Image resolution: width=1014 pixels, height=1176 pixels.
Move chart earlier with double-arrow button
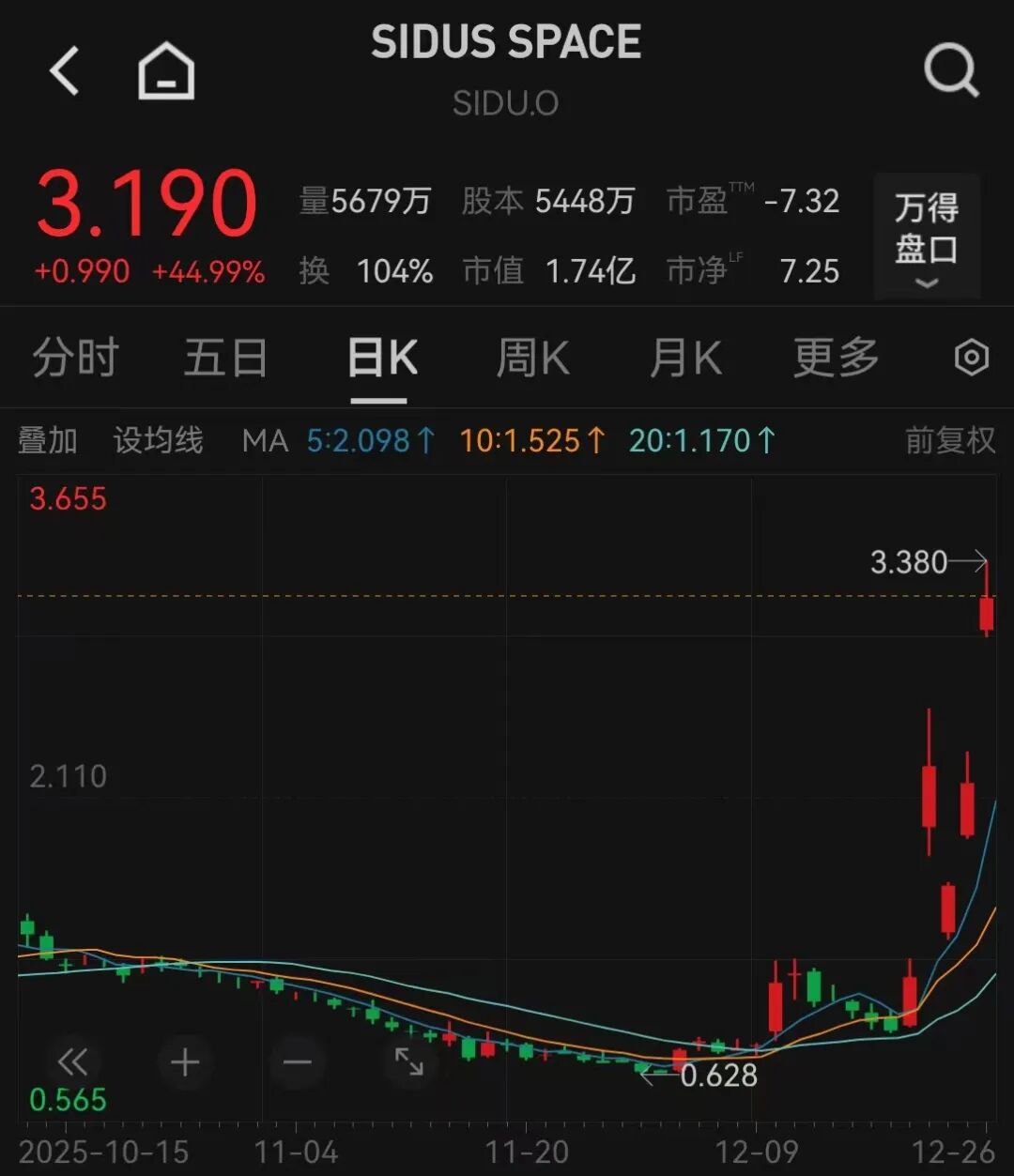pos(72,1062)
